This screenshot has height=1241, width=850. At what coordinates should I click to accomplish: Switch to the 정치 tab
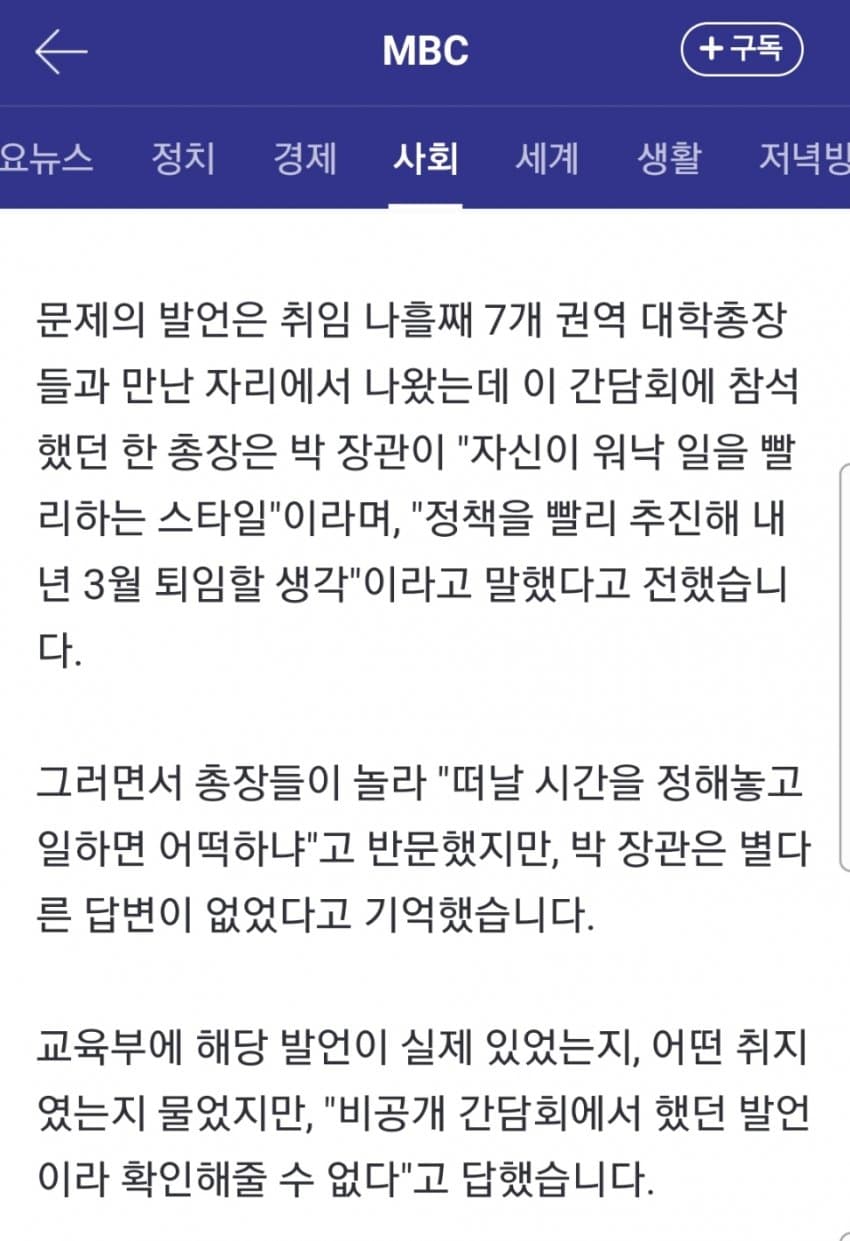pyautogui.click(x=183, y=159)
